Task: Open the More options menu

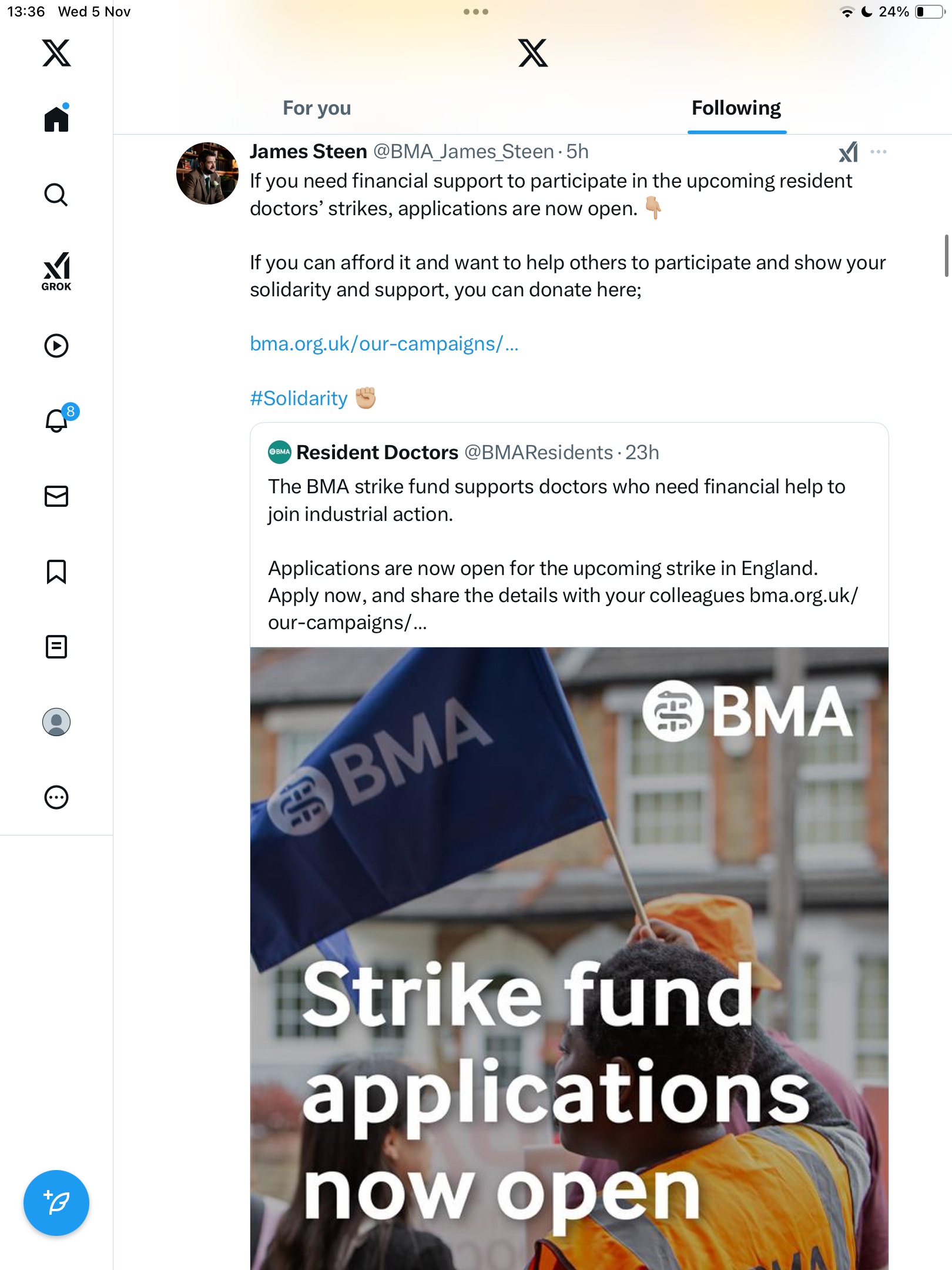Action: click(56, 797)
